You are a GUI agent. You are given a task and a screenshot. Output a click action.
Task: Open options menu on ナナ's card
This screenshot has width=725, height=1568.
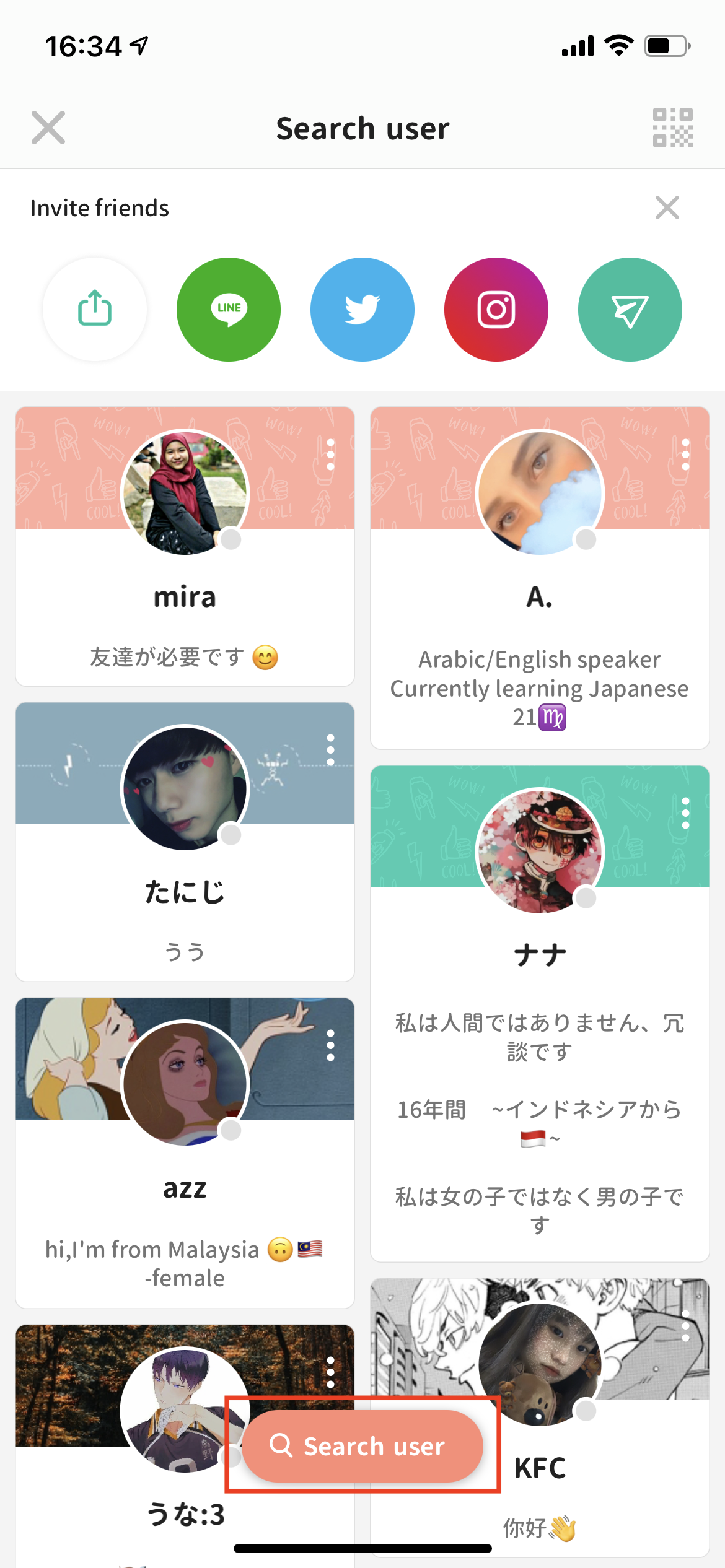point(685,813)
